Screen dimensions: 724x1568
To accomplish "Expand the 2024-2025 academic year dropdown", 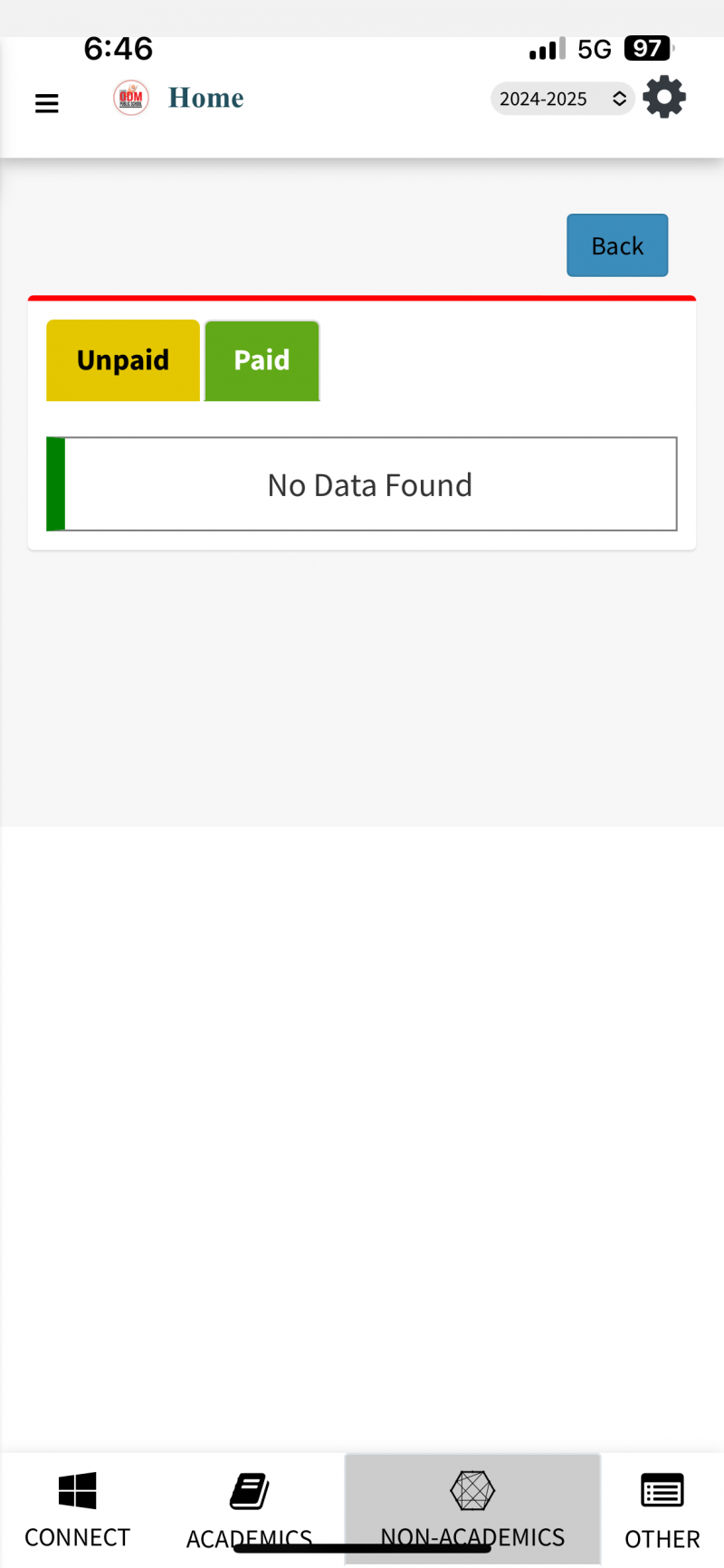I will [561, 99].
